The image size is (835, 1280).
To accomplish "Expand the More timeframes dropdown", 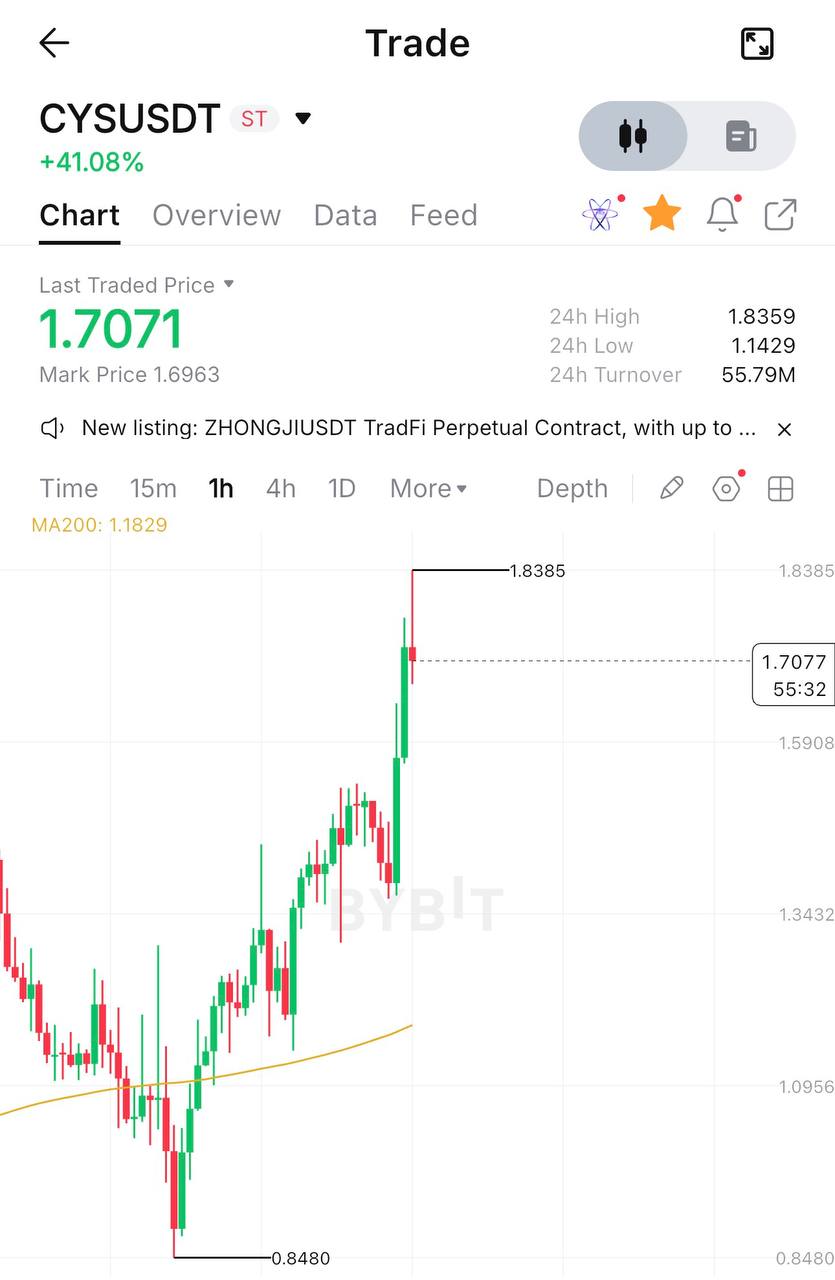I will (x=429, y=488).
